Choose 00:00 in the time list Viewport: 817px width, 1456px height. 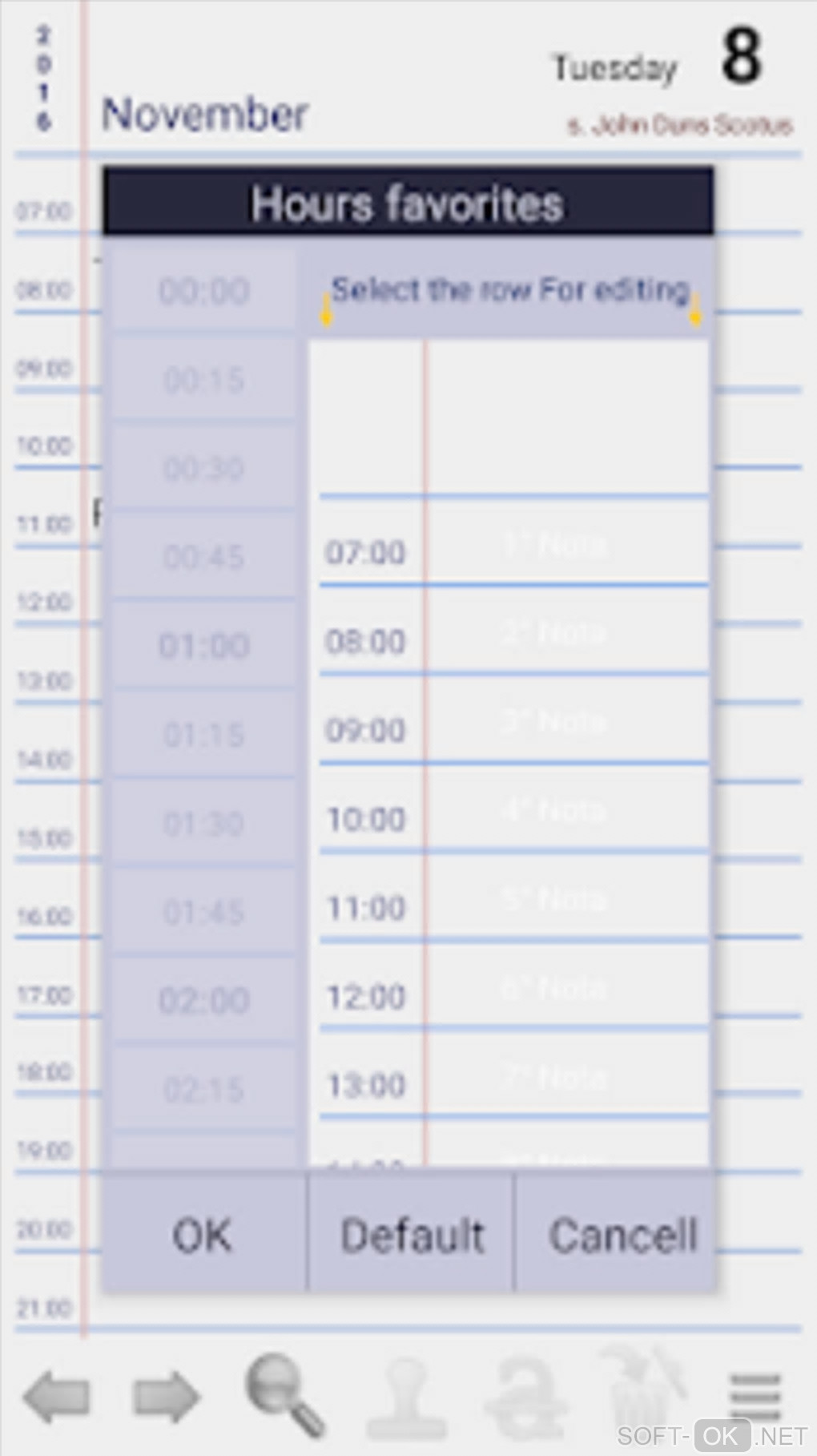point(203,290)
